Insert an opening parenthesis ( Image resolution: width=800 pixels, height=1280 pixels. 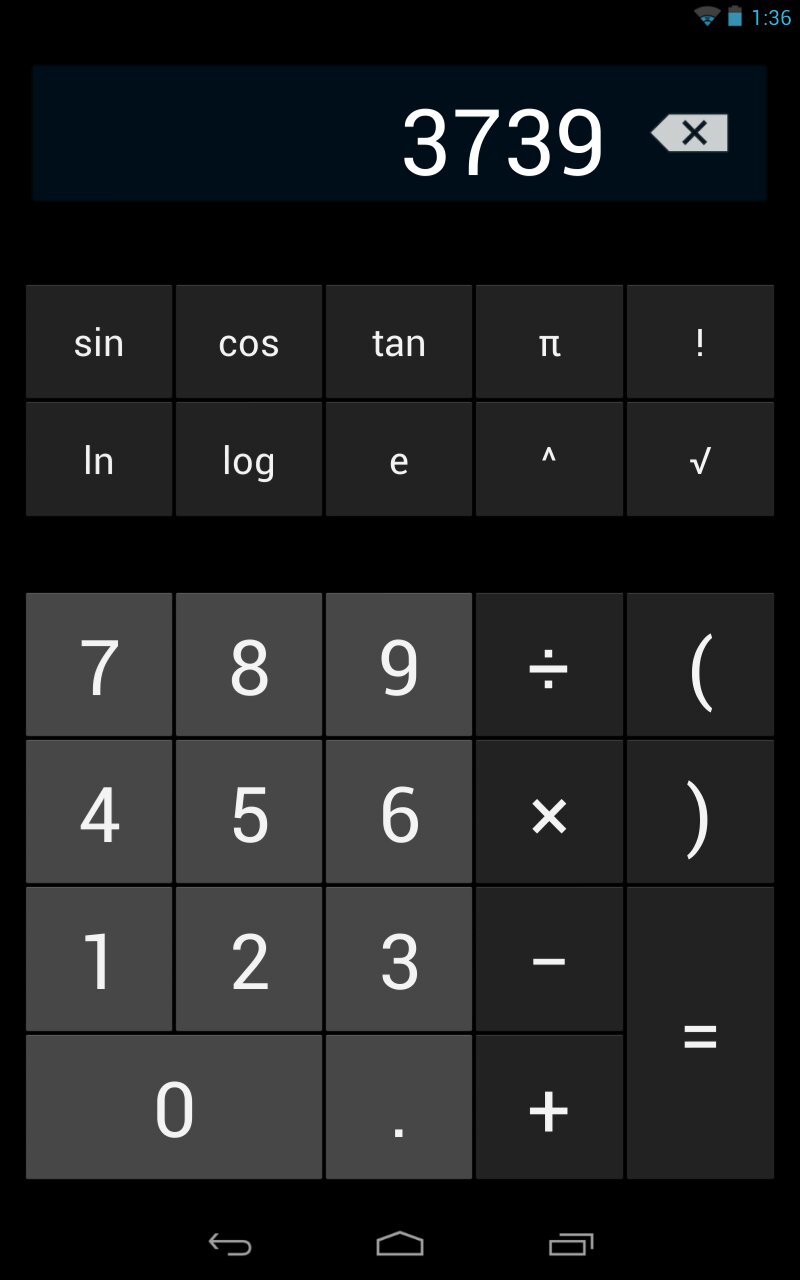[x=700, y=666]
